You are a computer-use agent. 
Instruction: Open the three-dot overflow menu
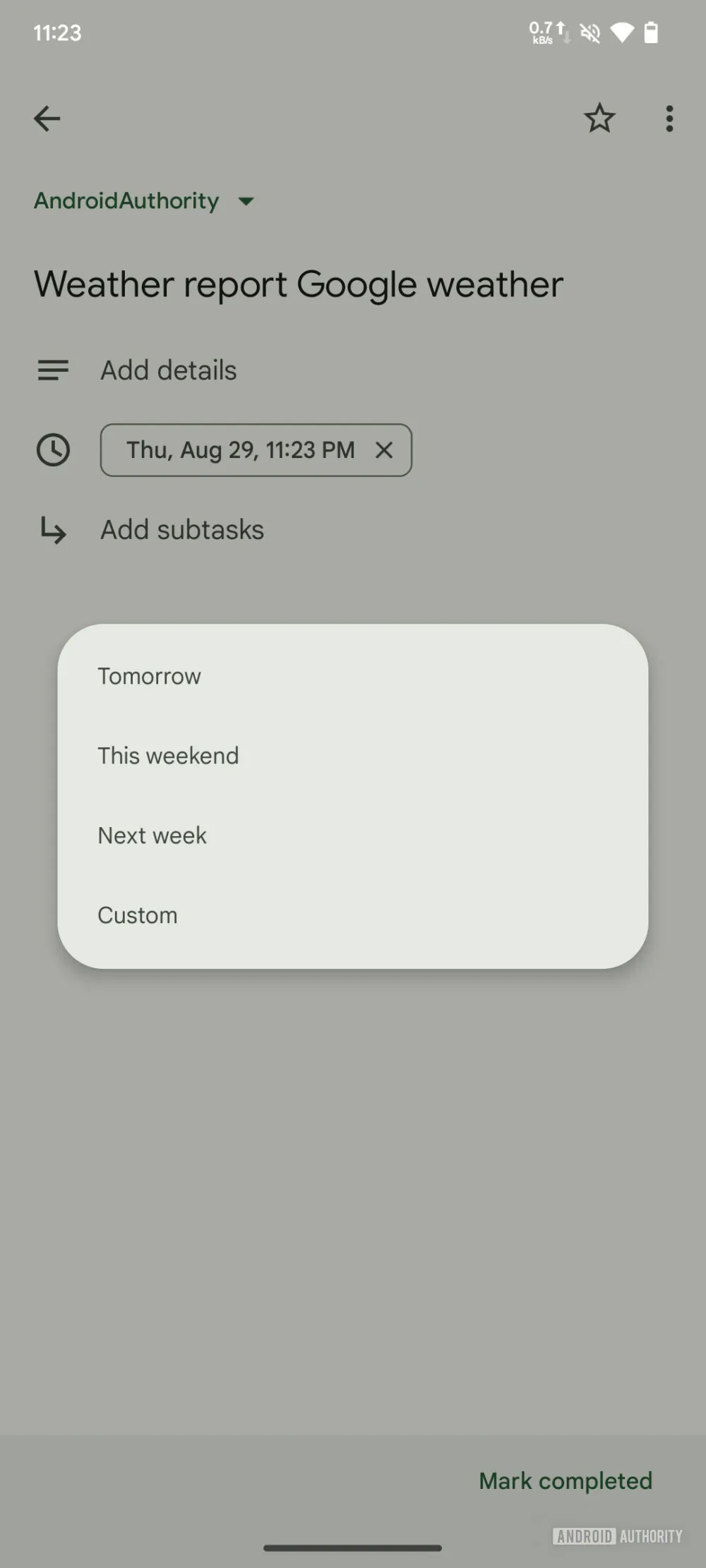pyautogui.click(x=669, y=119)
